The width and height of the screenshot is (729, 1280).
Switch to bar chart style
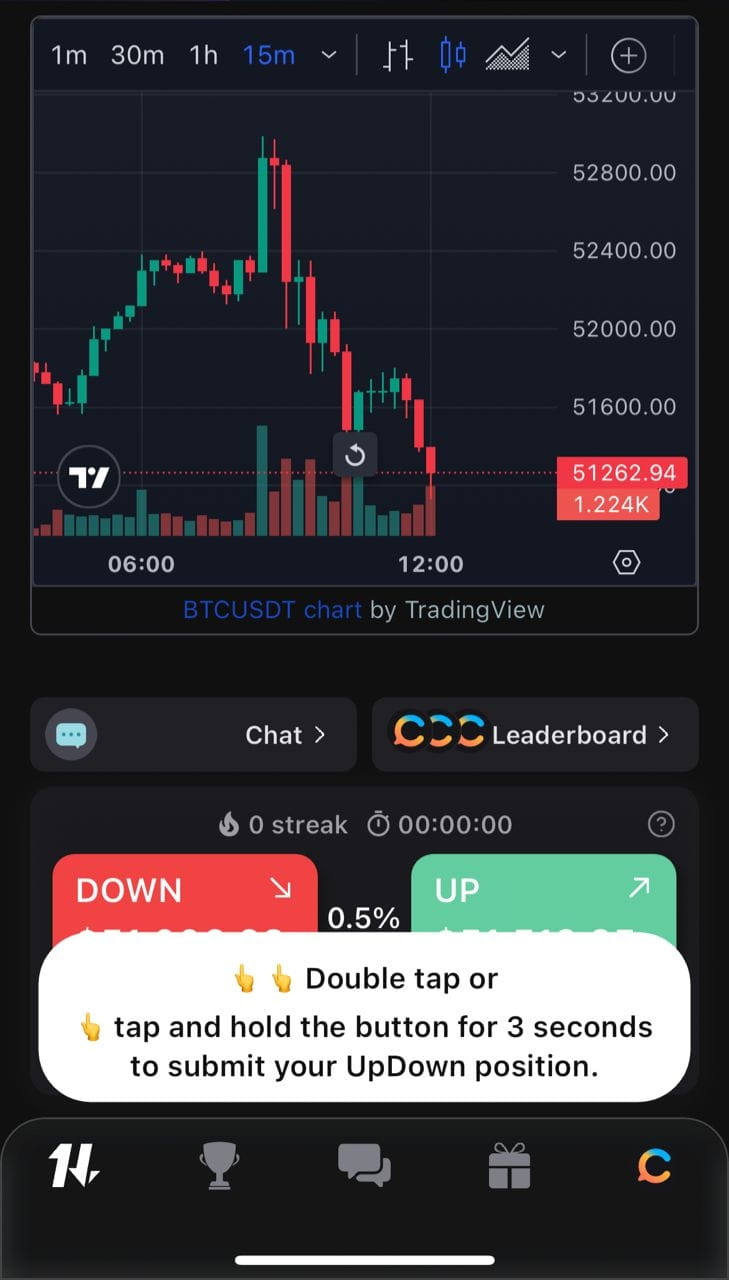(x=398, y=56)
